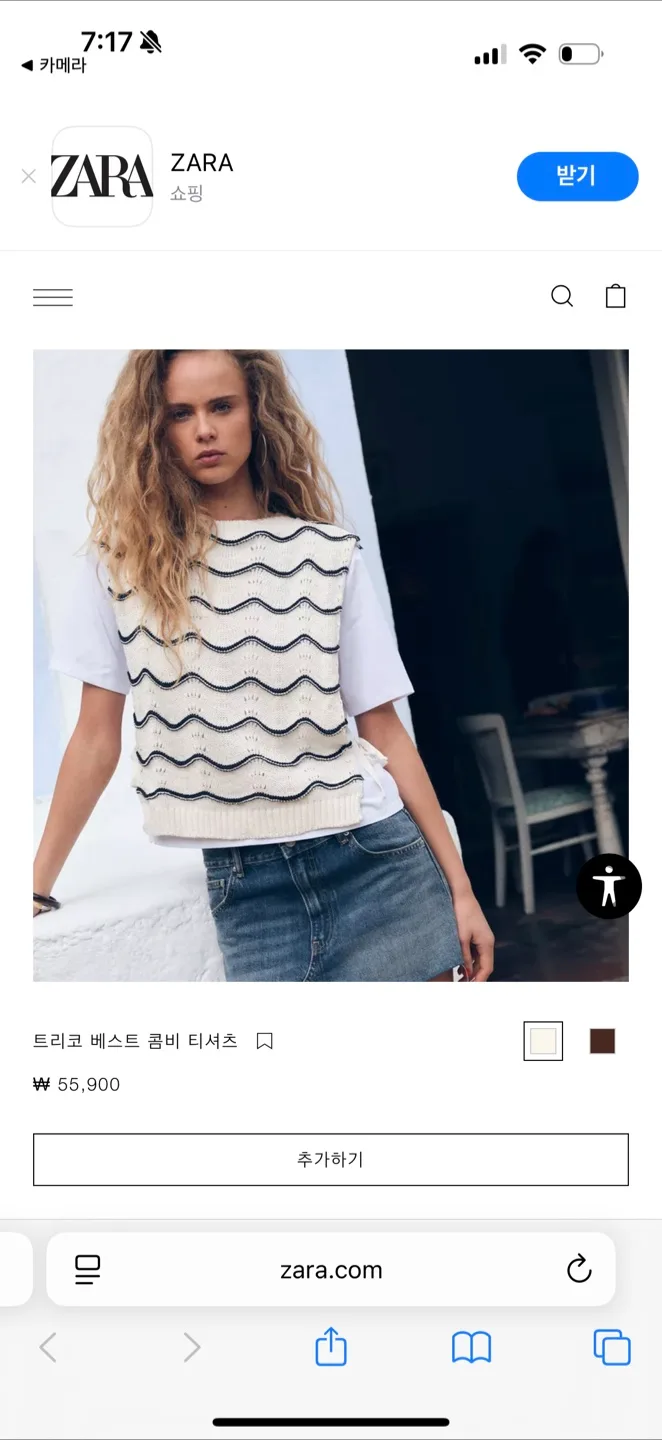The height and width of the screenshot is (1440, 662).
Task: Bookmark 트리코 베스트 콤비 티셔츠
Action: click(x=265, y=1041)
